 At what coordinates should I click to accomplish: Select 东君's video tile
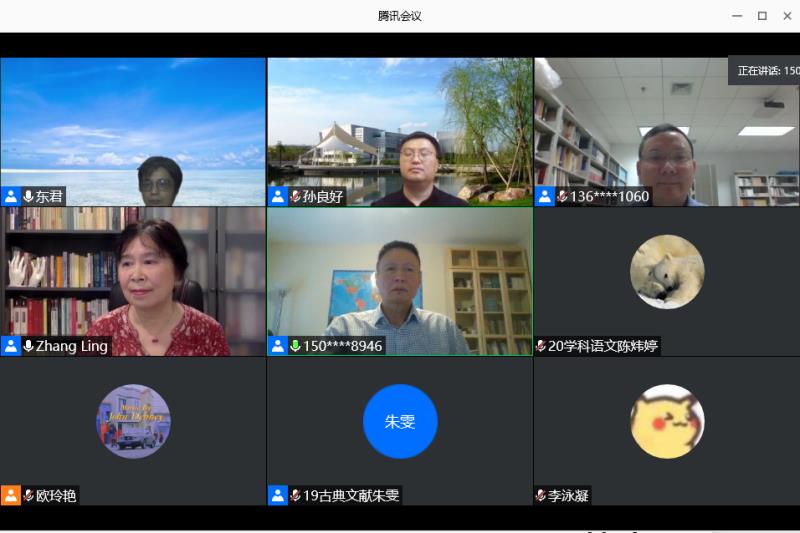(133, 131)
